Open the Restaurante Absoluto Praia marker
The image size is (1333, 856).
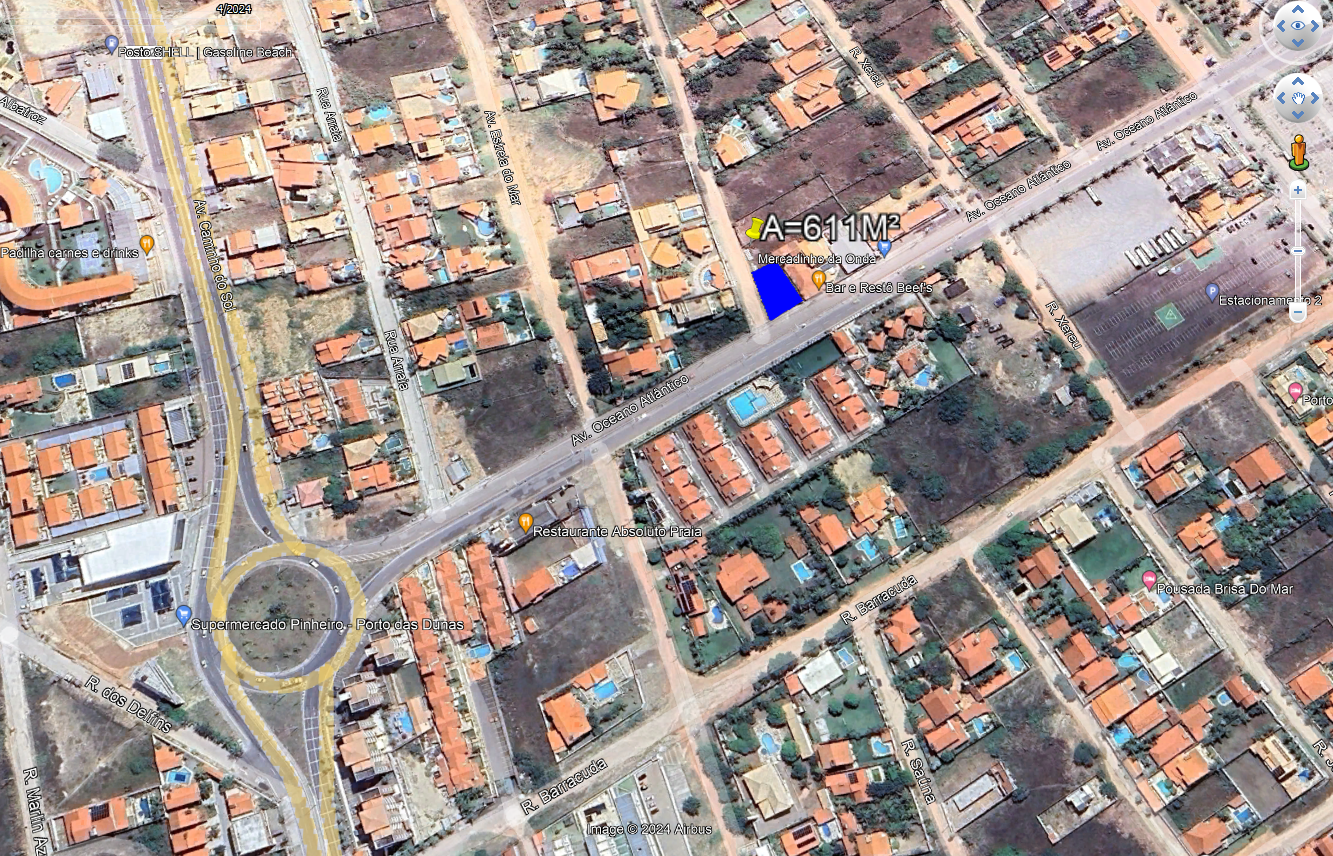tap(525, 521)
